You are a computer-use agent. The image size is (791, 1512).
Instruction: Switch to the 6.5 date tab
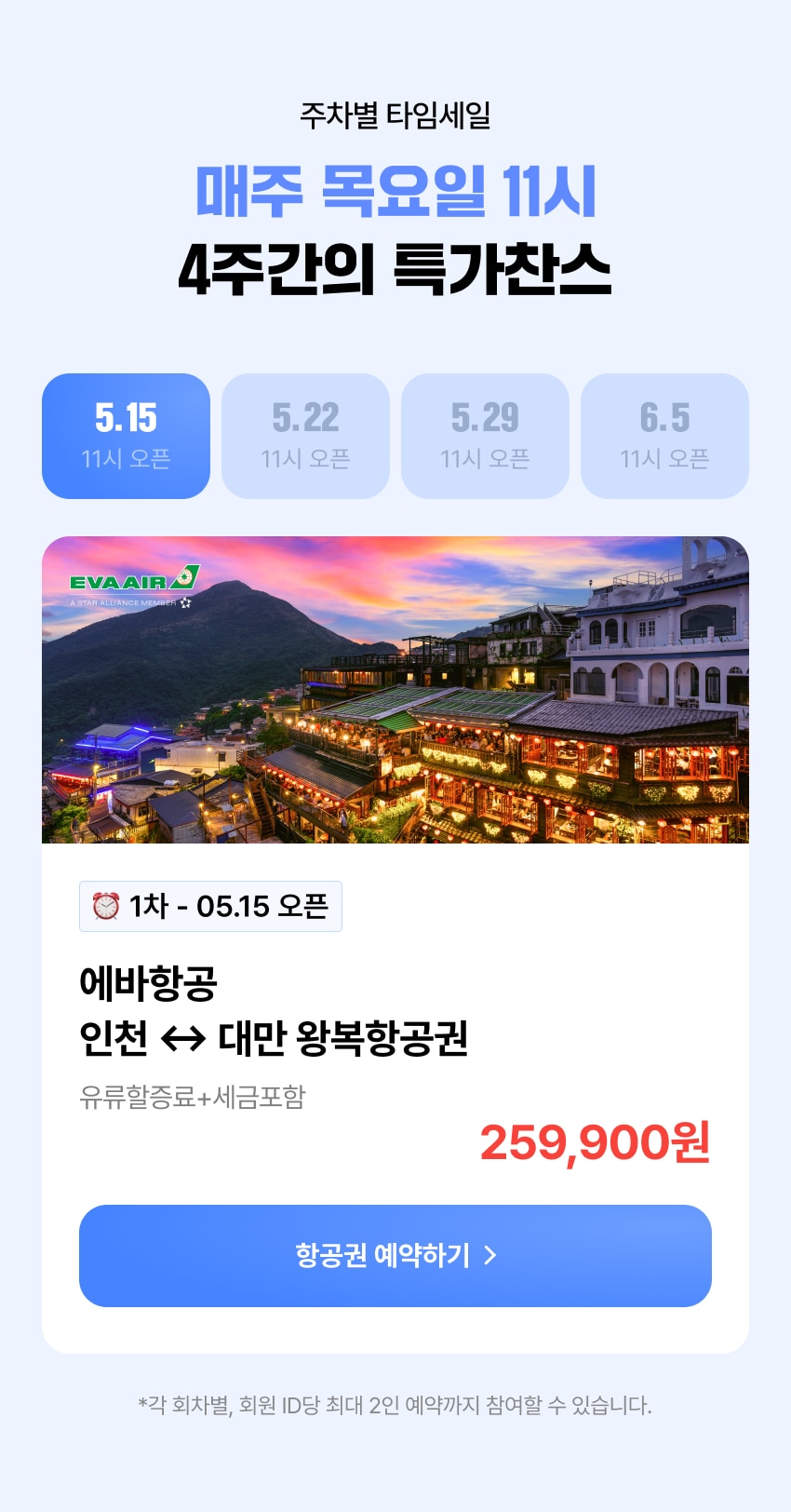click(664, 436)
